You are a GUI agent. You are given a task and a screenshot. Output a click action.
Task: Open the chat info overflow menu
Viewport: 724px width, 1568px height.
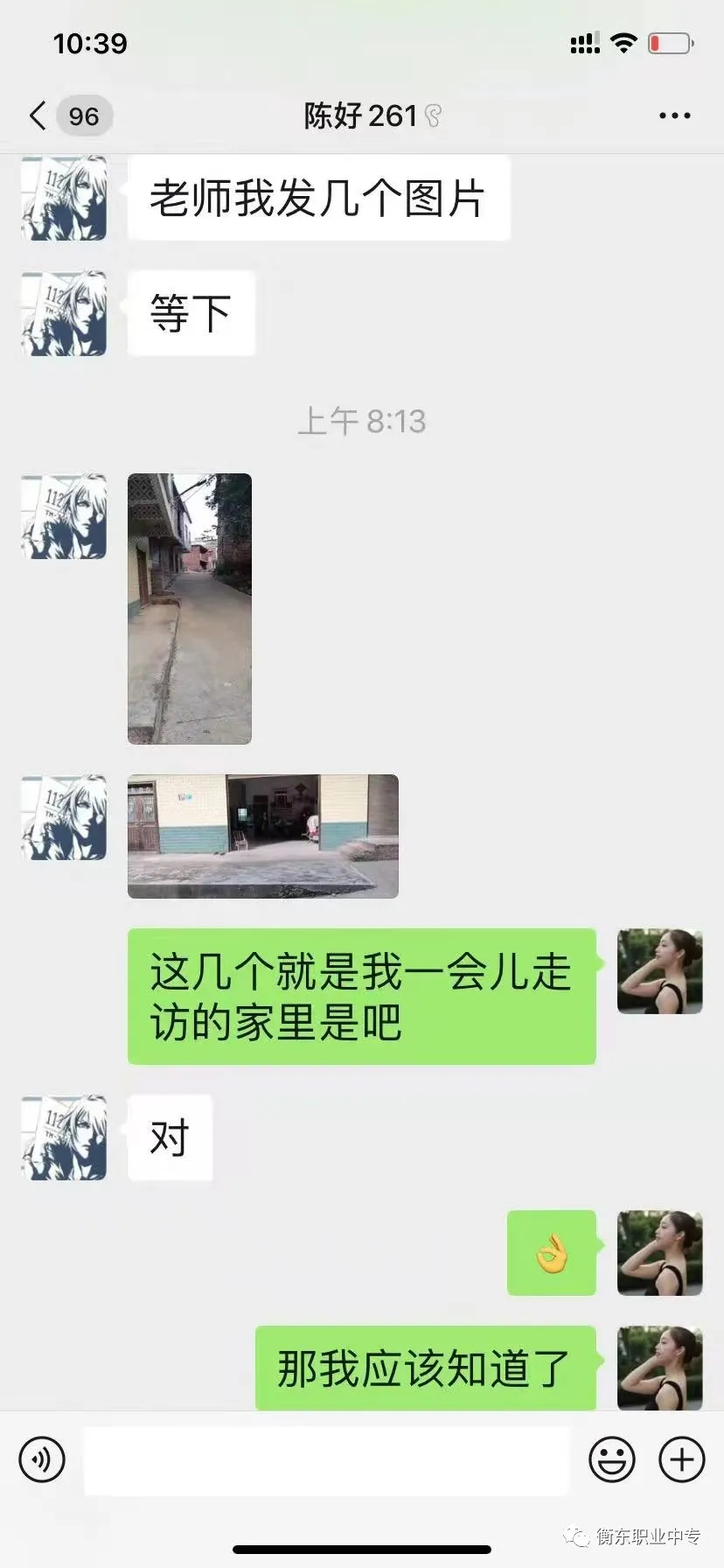pos(674,115)
